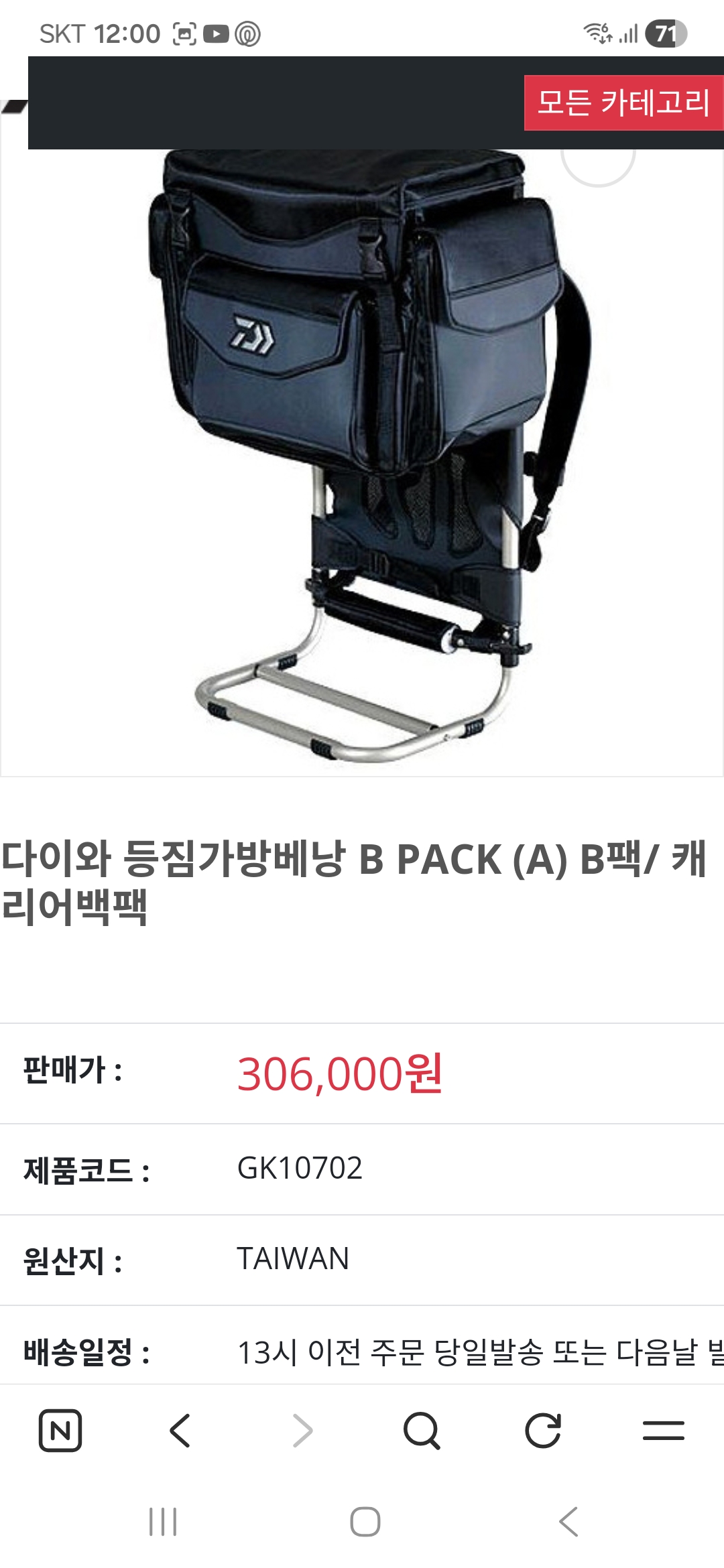Image resolution: width=724 pixels, height=1568 pixels.
Task: Go back to previous page in browser
Action: coord(180,1431)
